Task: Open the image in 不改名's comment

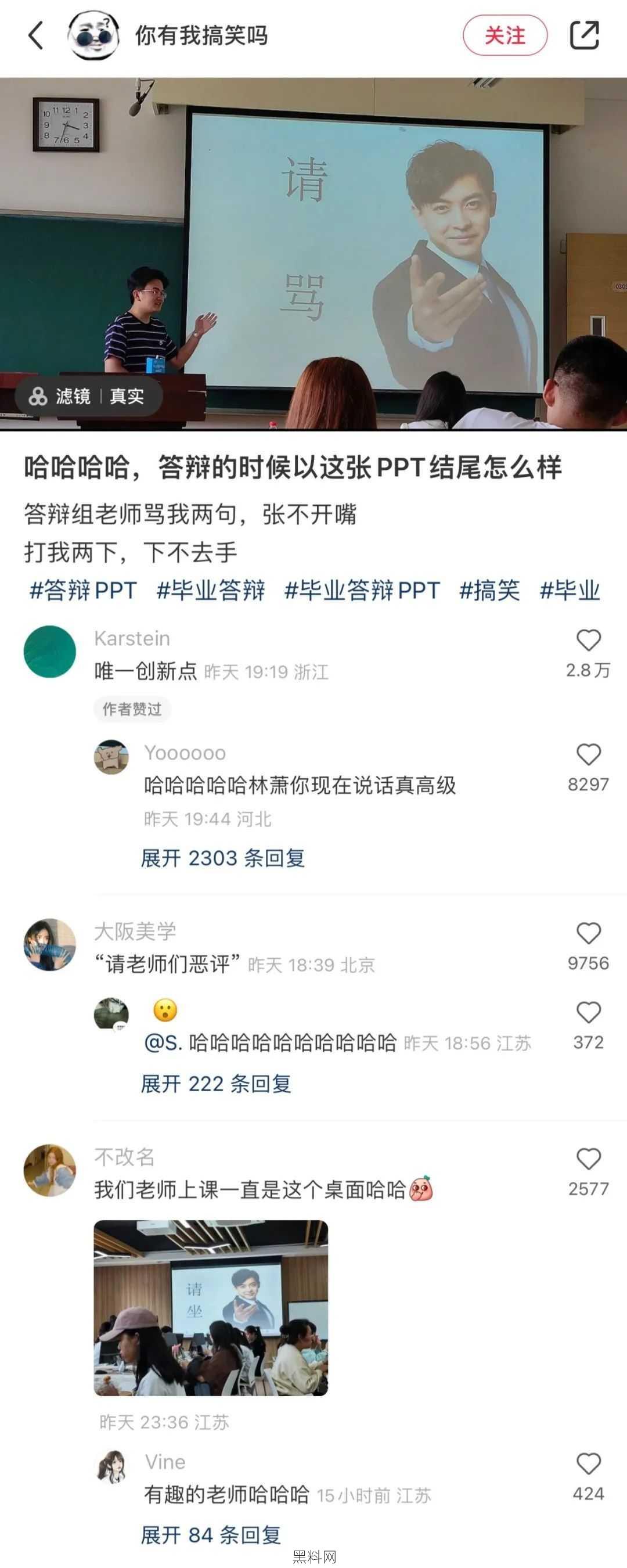Action: click(x=211, y=1308)
